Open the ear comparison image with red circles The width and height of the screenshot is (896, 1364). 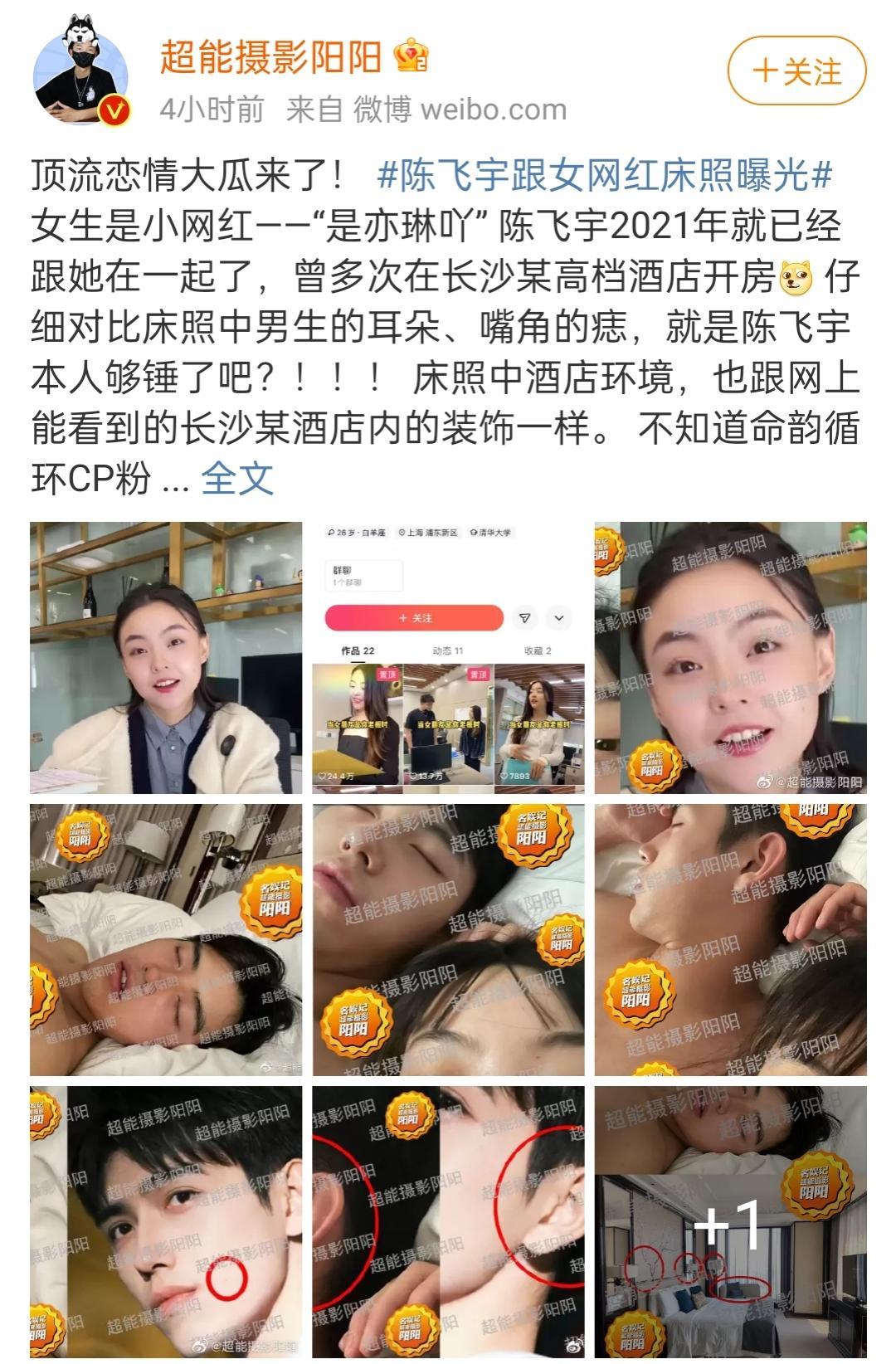pyautogui.click(x=448, y=1222)
